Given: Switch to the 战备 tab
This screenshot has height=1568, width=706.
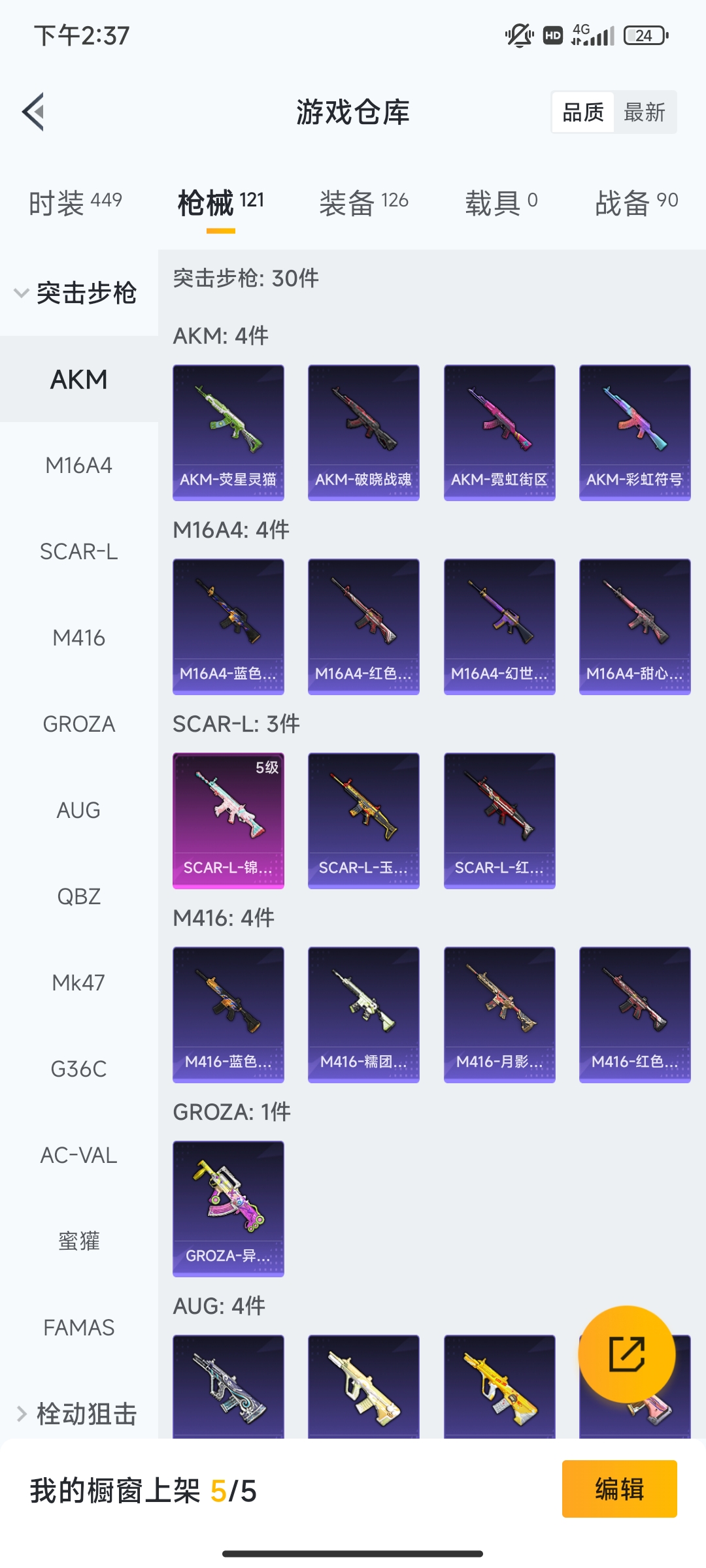Looking at the screenshot, I should pyautogui.click(x=636, y=202).
